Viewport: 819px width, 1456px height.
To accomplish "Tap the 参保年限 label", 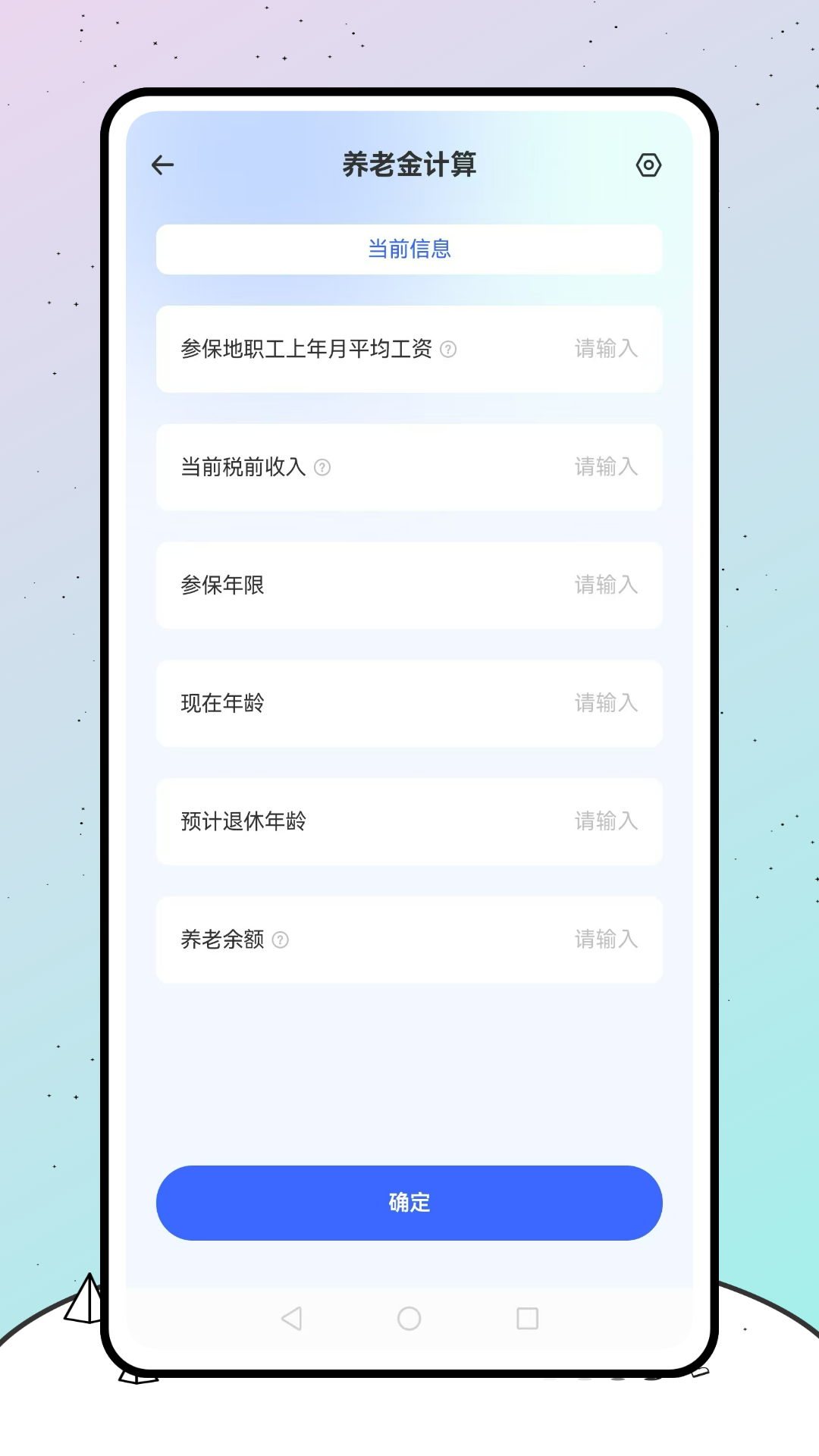I will [221, 585].
